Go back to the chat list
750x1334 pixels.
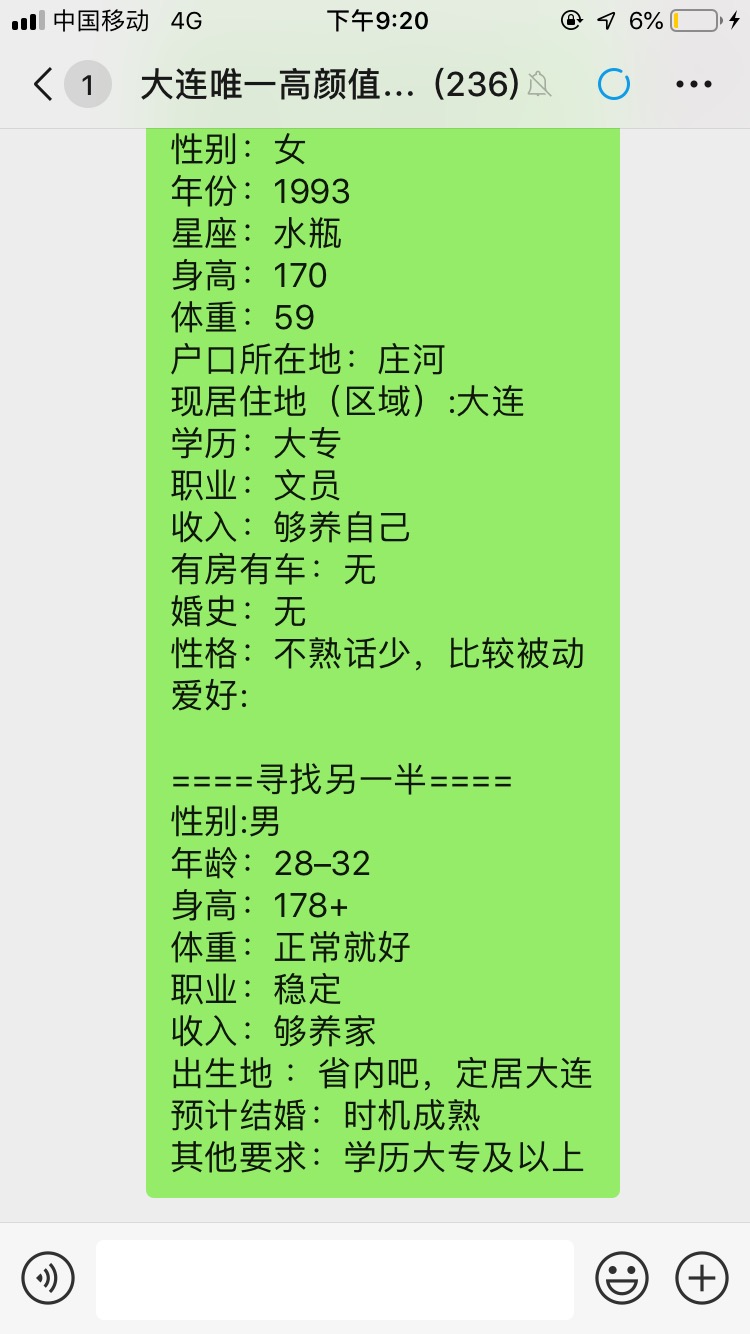coord(43,85)
